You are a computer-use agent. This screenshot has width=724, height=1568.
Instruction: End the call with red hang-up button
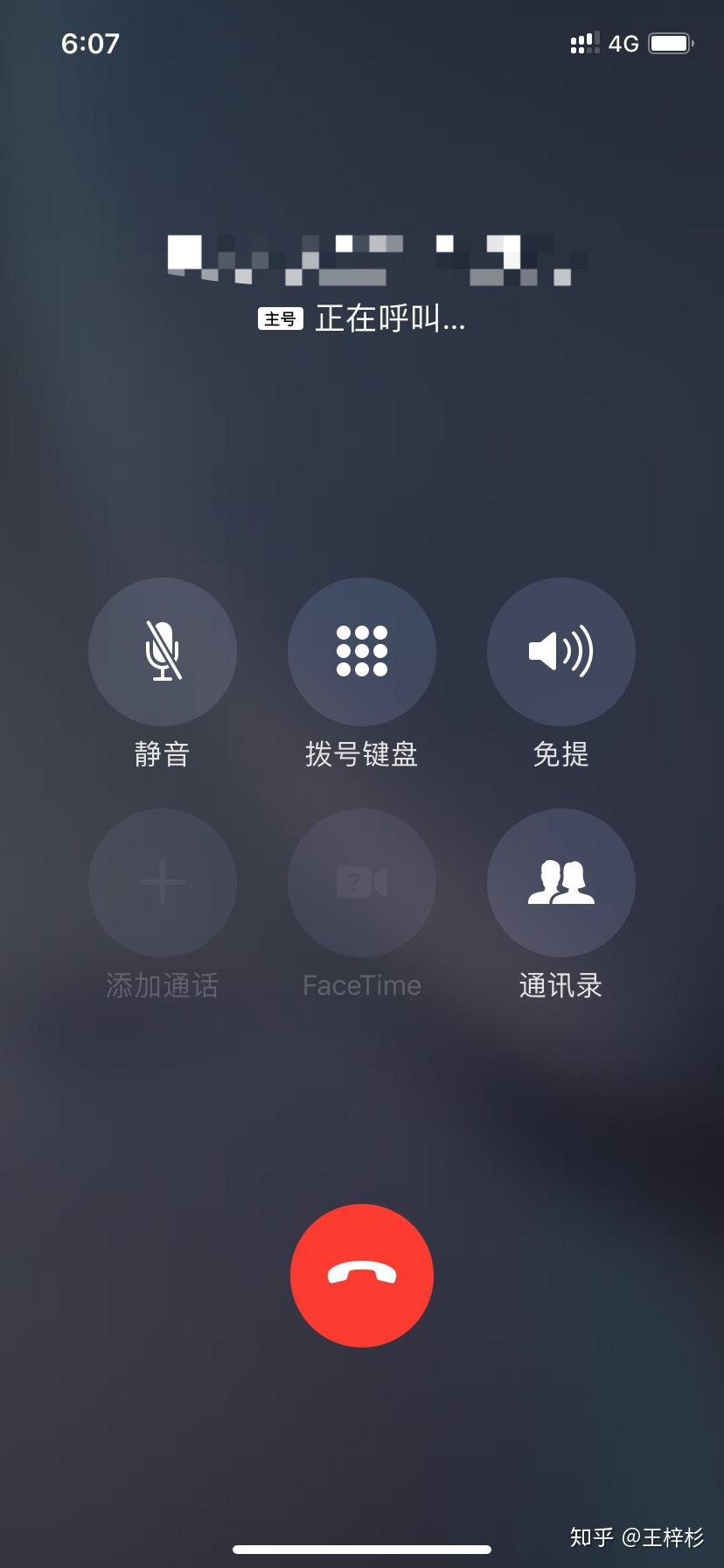coord(362,1275)
